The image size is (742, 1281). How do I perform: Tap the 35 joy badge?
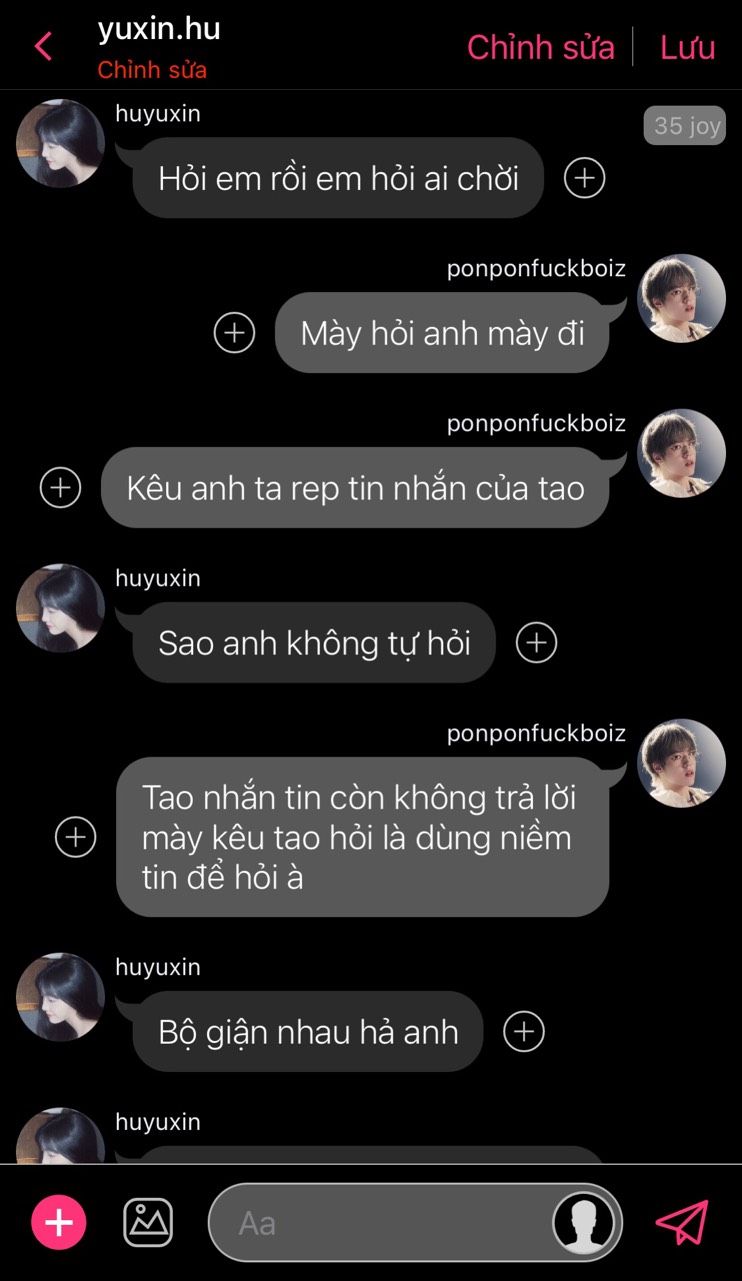coord(685,126)
